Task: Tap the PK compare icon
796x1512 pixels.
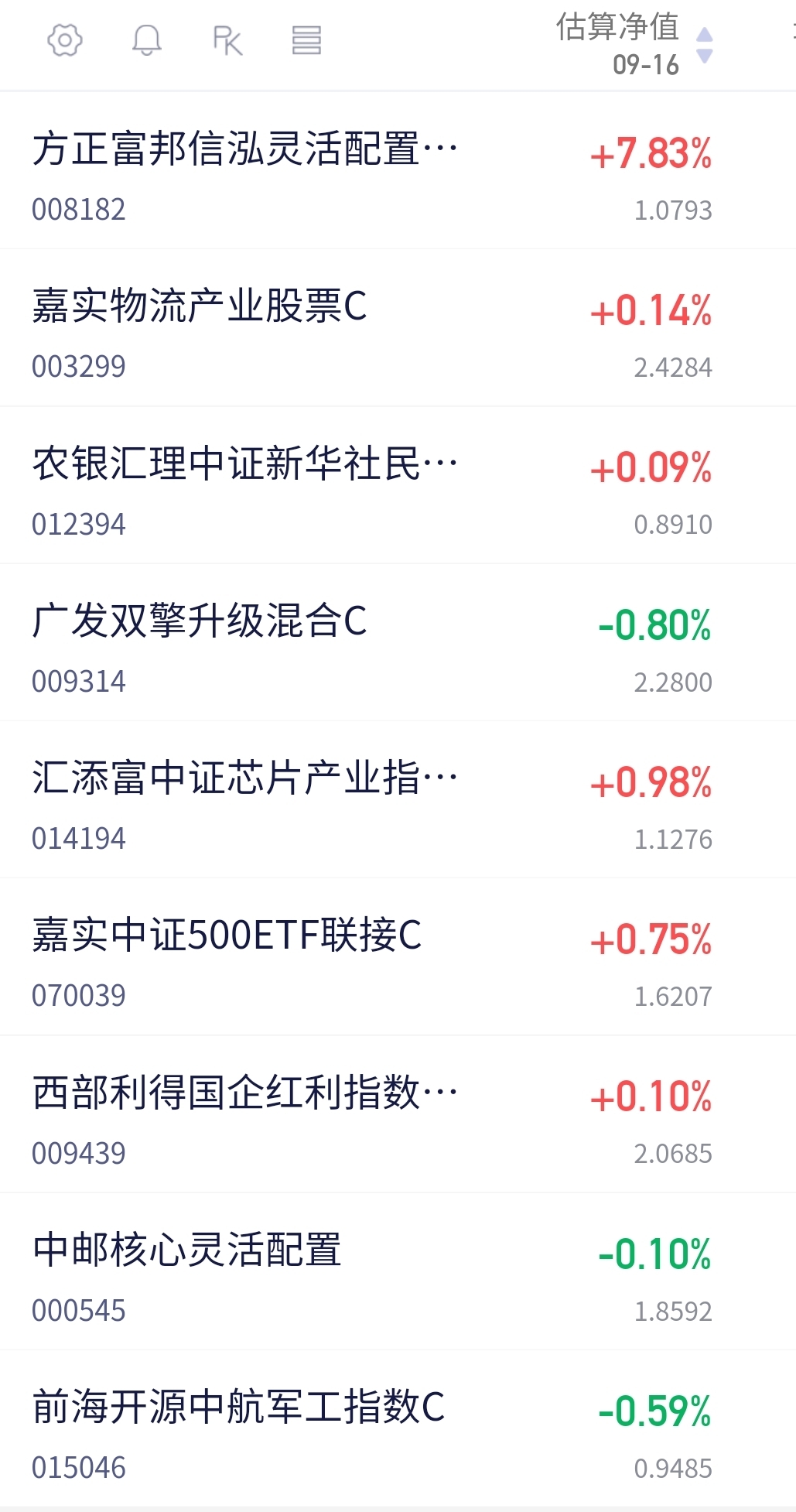Action: pos(227,40)
